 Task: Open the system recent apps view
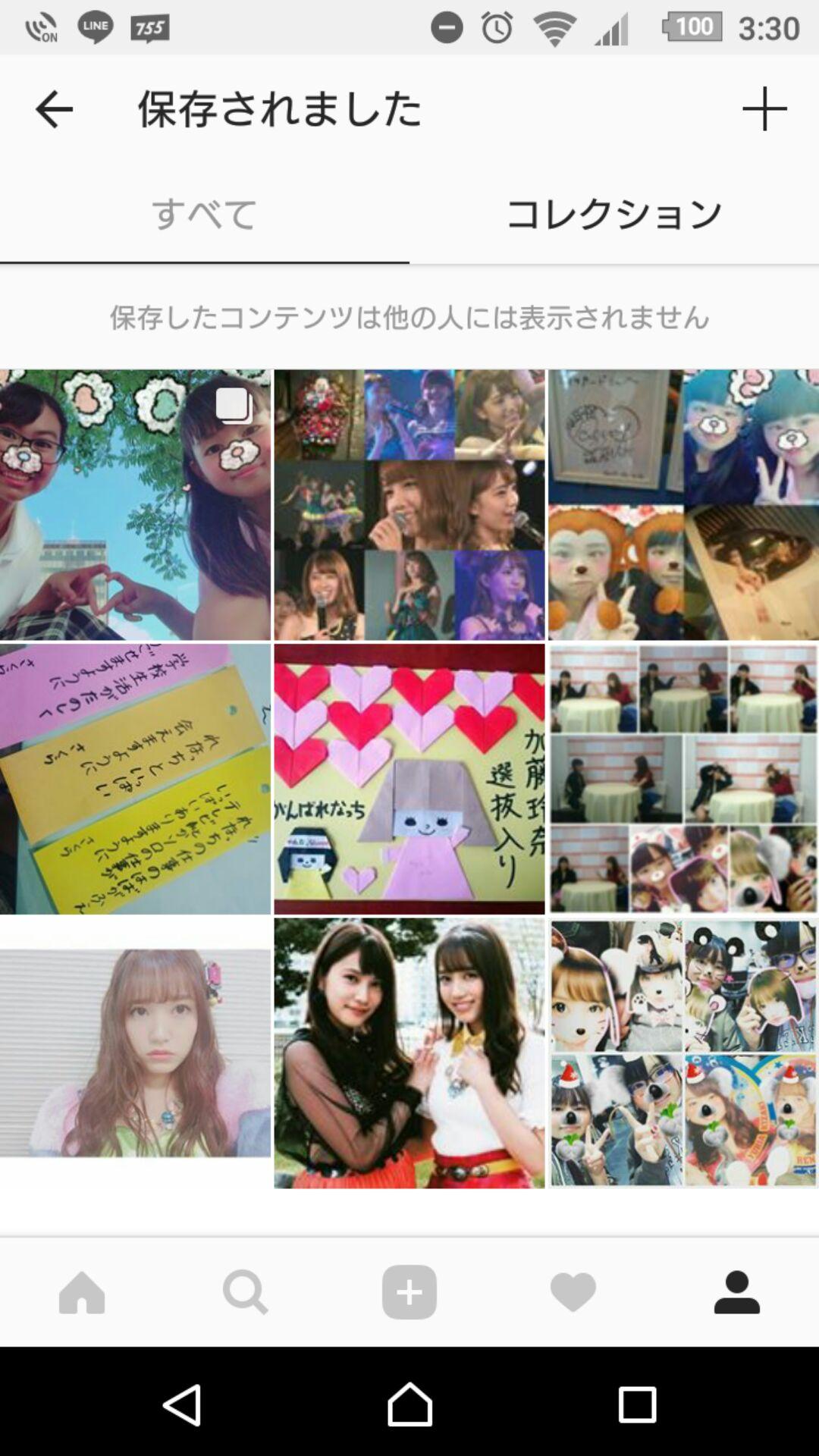click(637, 1404)
